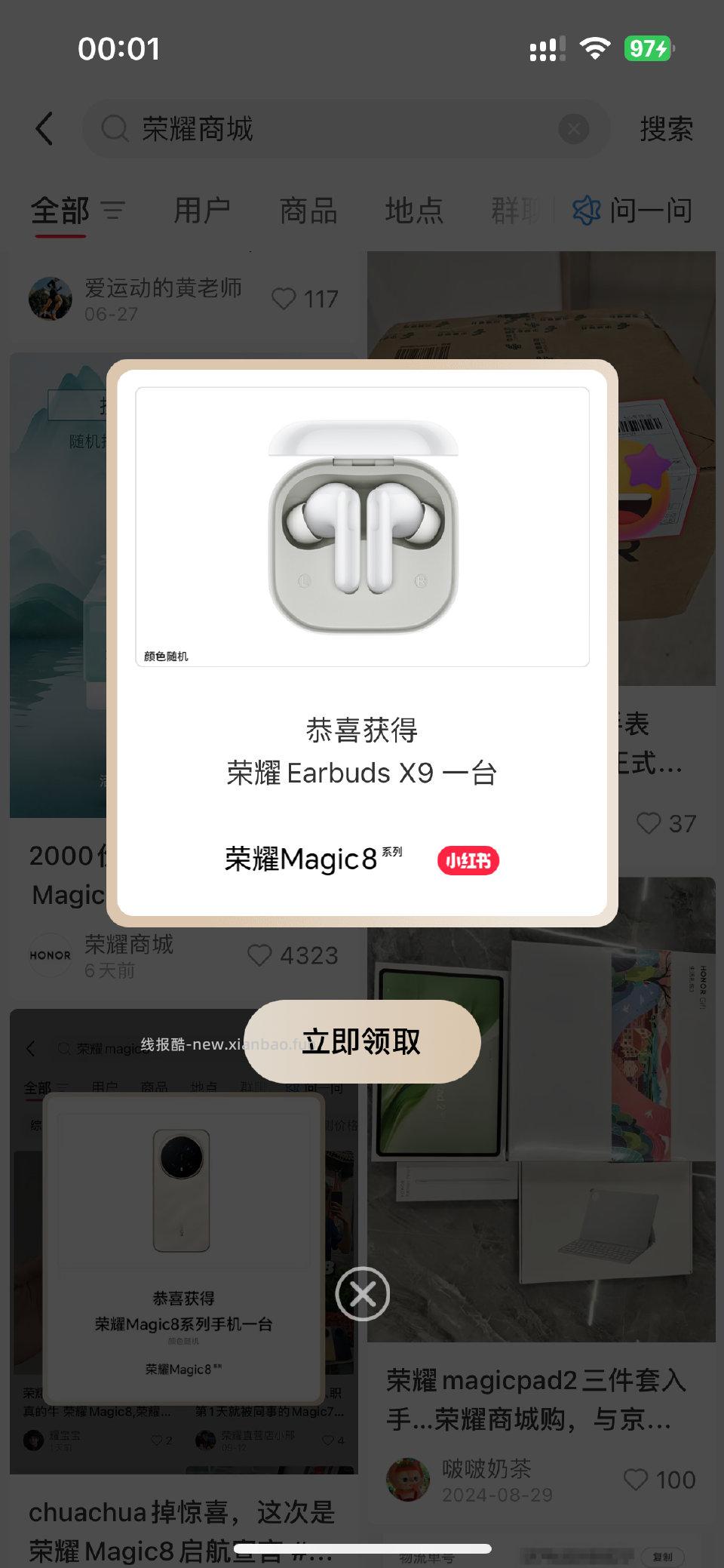Tap the heart icon showing 4323 likes

point(261,956)
